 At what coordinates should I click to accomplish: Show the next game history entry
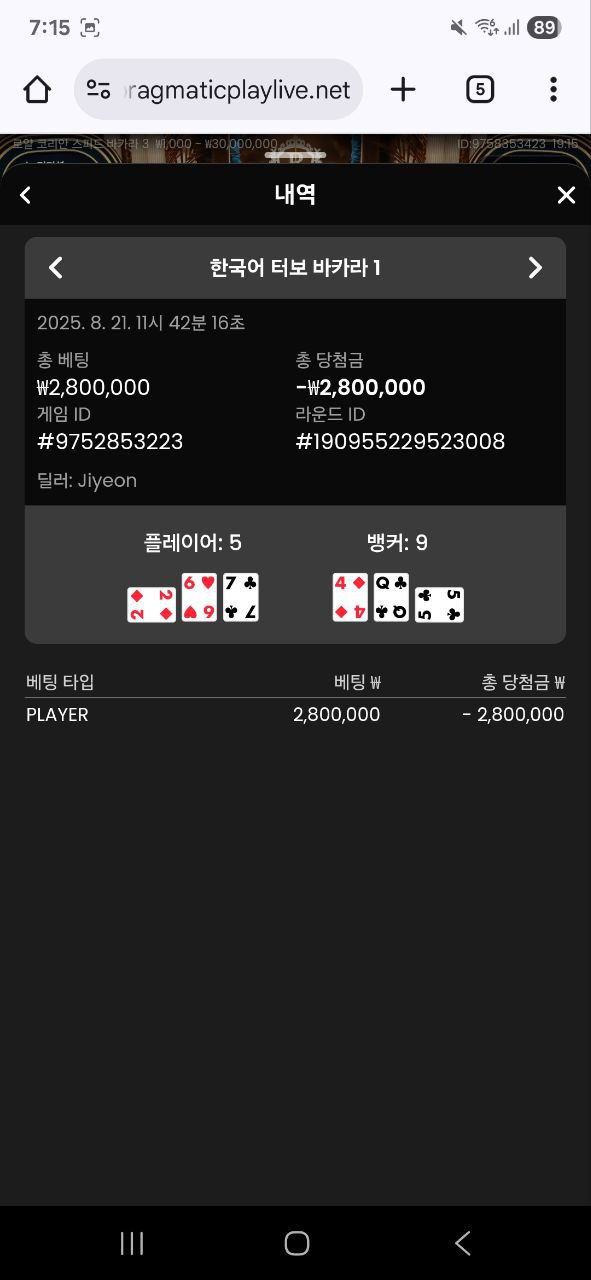pyautogui.click(x=535, y=268)
